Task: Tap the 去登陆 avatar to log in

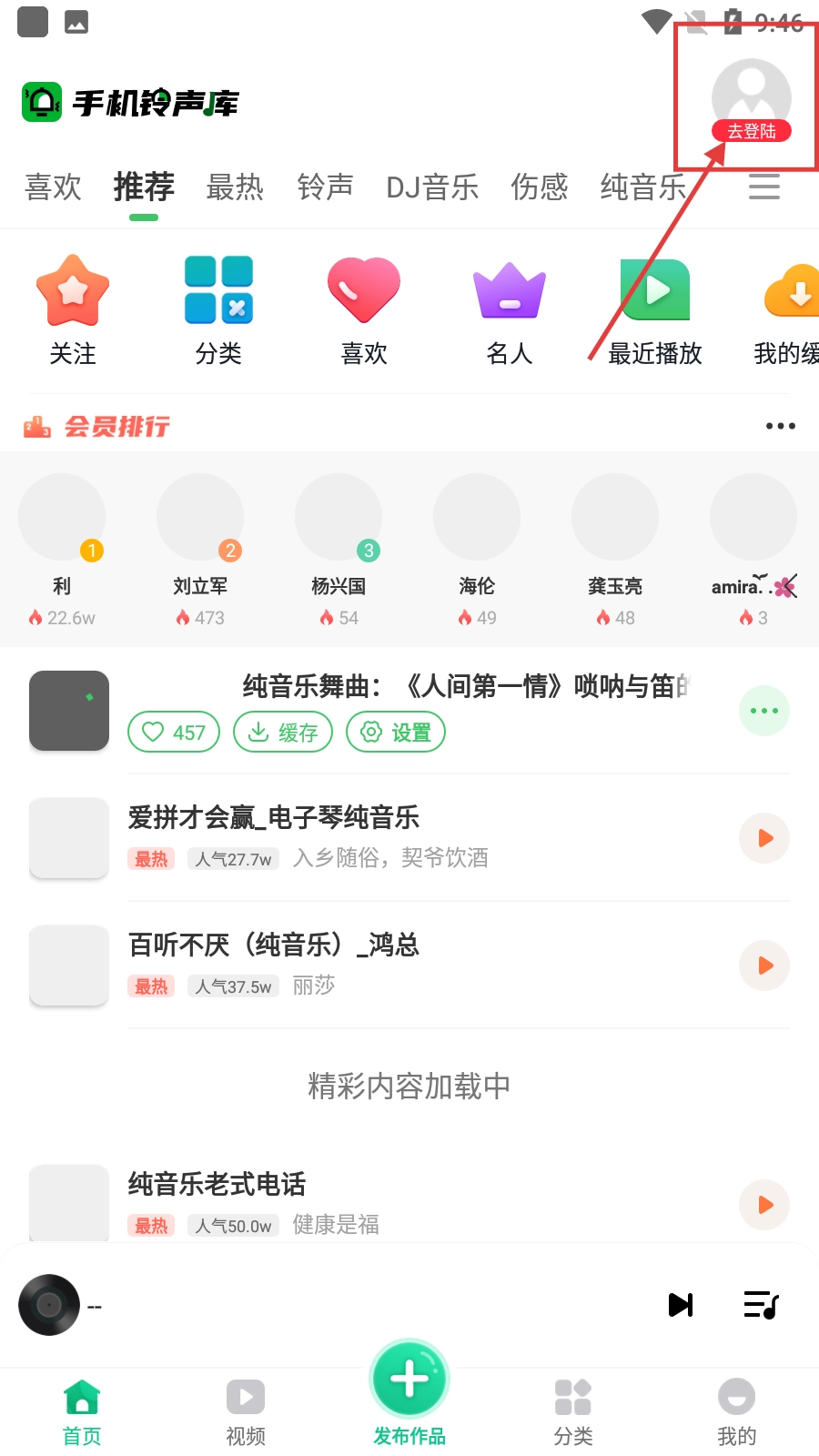Action: [x=751, y=100]
